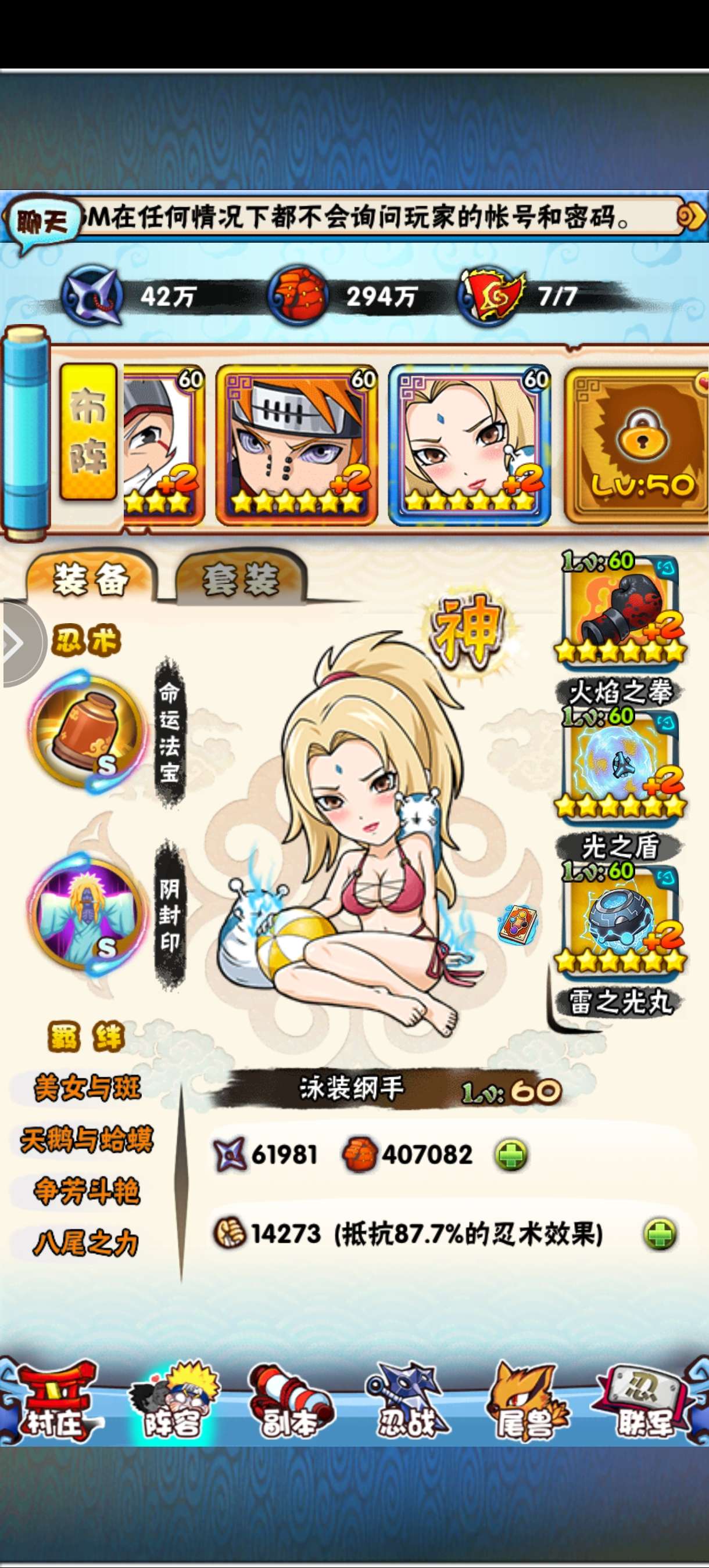The width and height of the screenshot is (709, 1568).
Task: Tap the locked Lv:50 slot
Action: (x=637, y=444)
